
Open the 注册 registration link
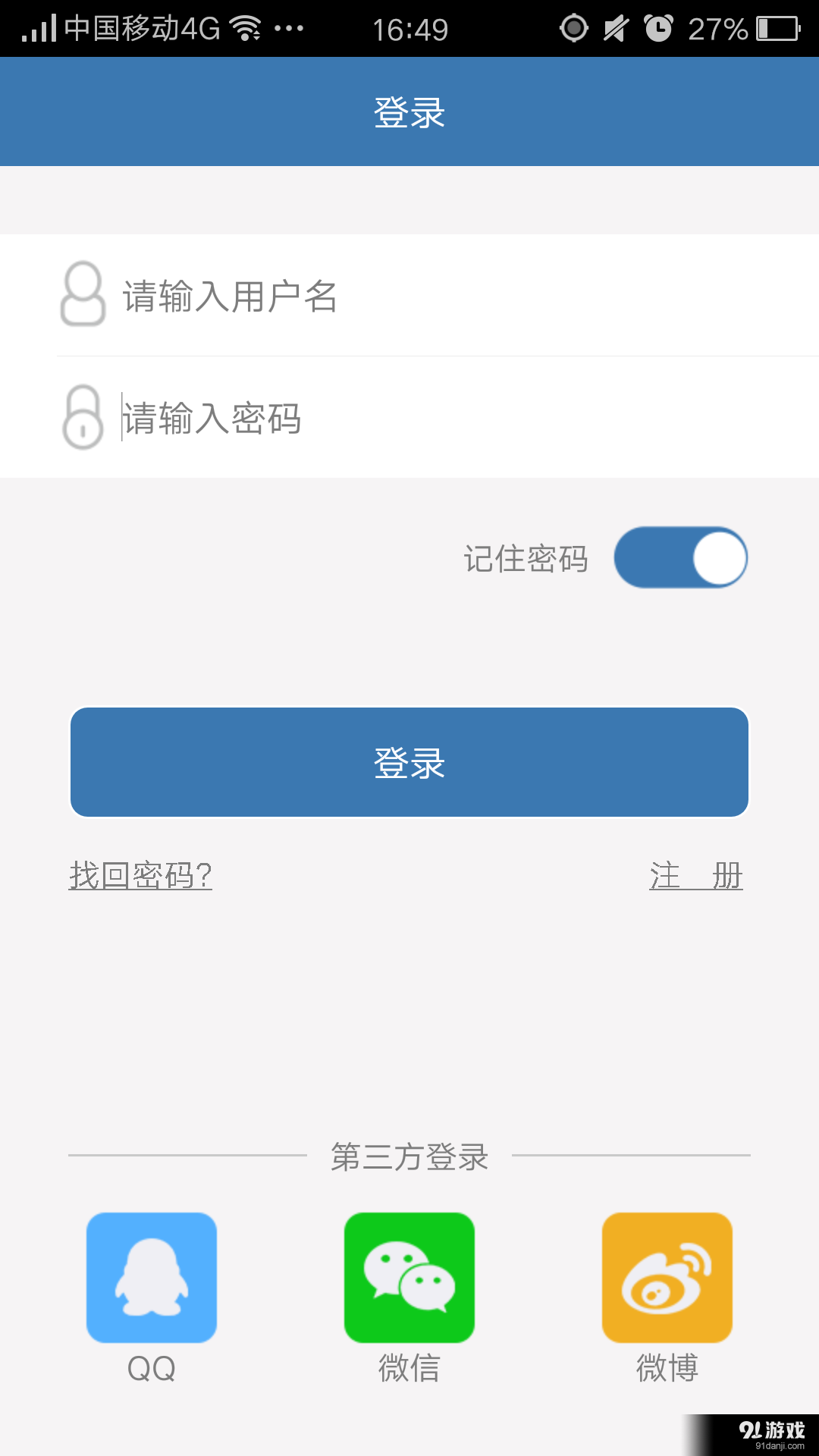pos(695,876)
